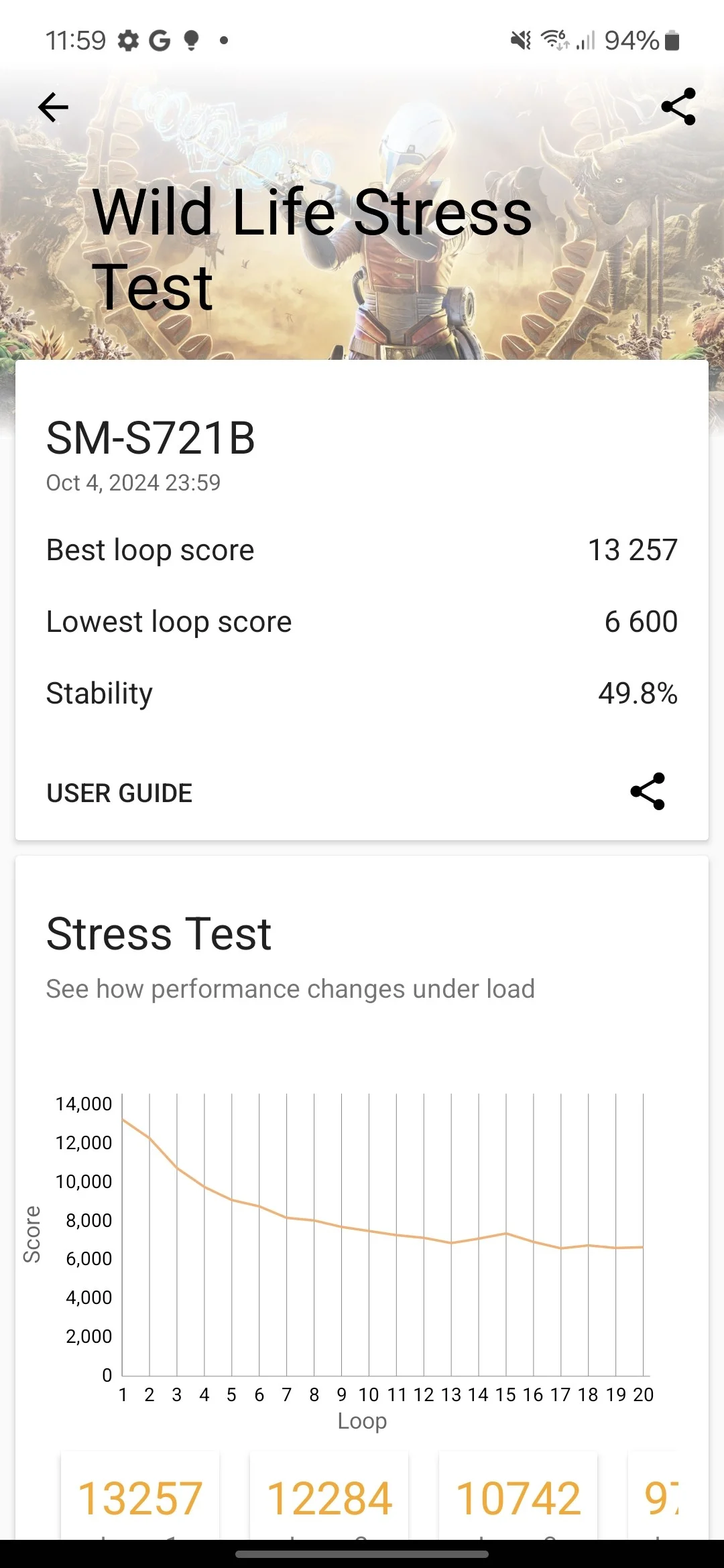724x1568 pixels.
Task: Open the loop card showing 13257
Action: 140,1498
